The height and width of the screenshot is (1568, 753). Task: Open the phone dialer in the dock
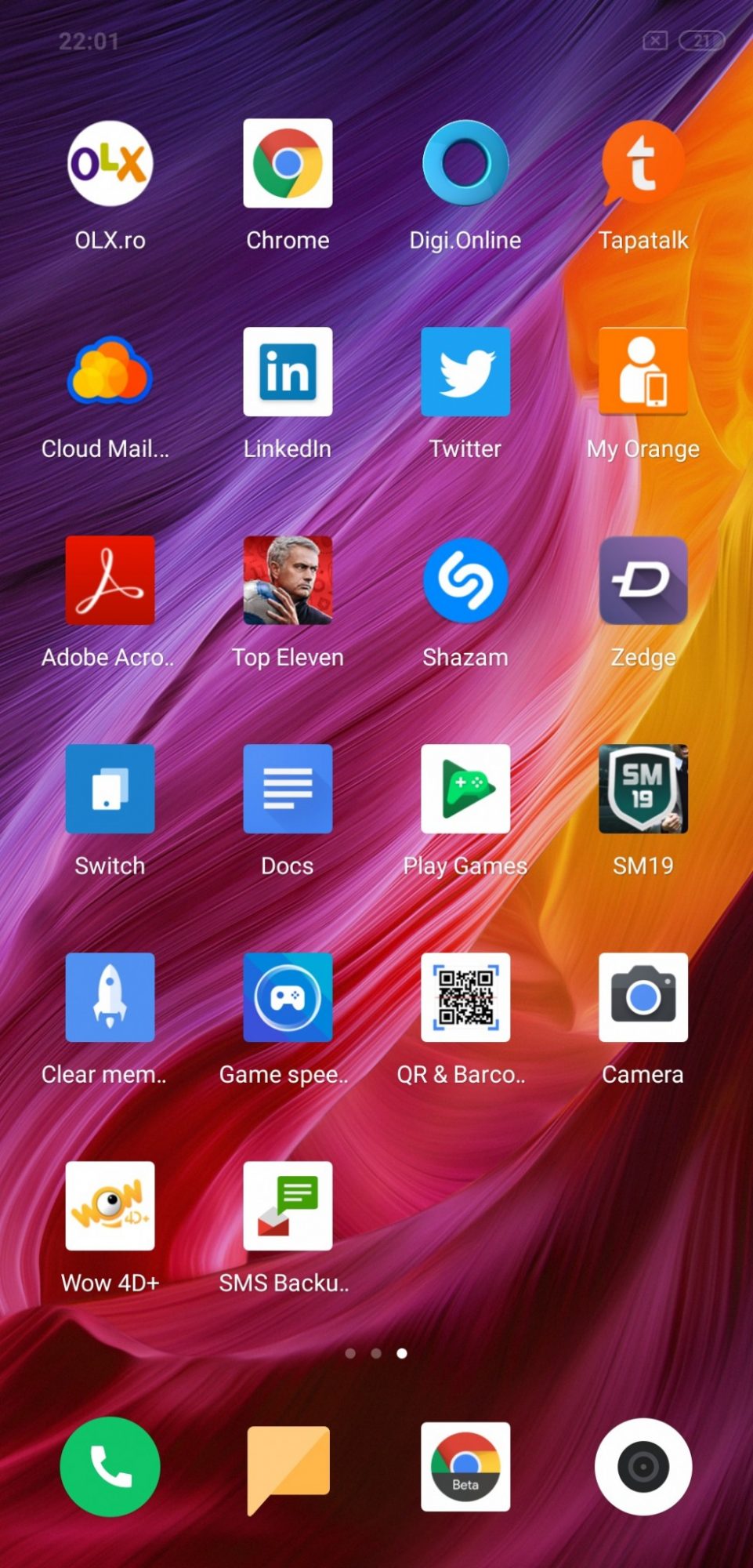pyautogui.click(x=110, y=1466)
